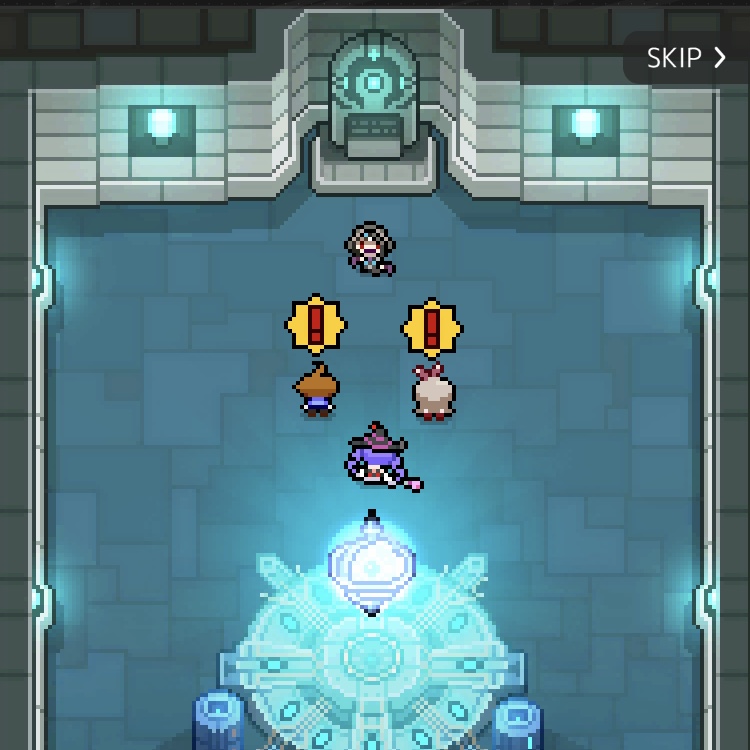750x750 pixels.
Task: Skip the cutscene with the SKIP button
Action: 686,58
